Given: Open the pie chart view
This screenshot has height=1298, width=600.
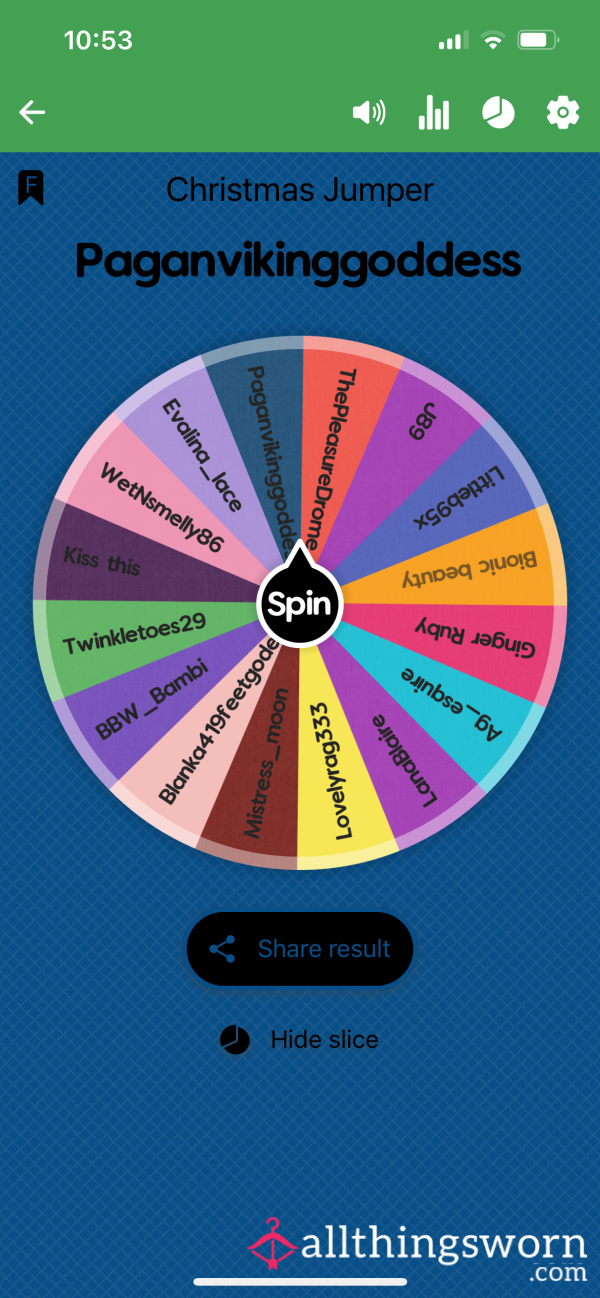Looking at the screenshot, I should click(x=498, y=112).
